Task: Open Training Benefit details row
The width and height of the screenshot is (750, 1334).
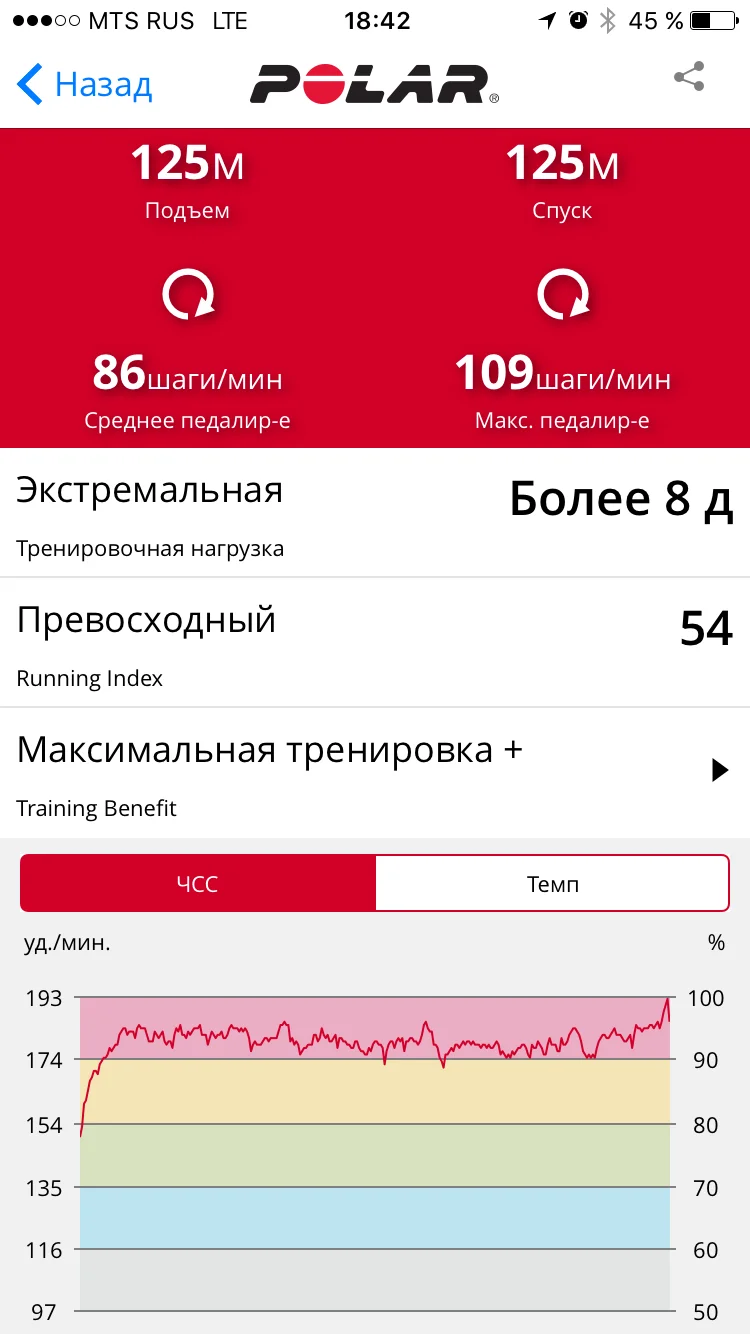Action: click(x=375, y=771)
